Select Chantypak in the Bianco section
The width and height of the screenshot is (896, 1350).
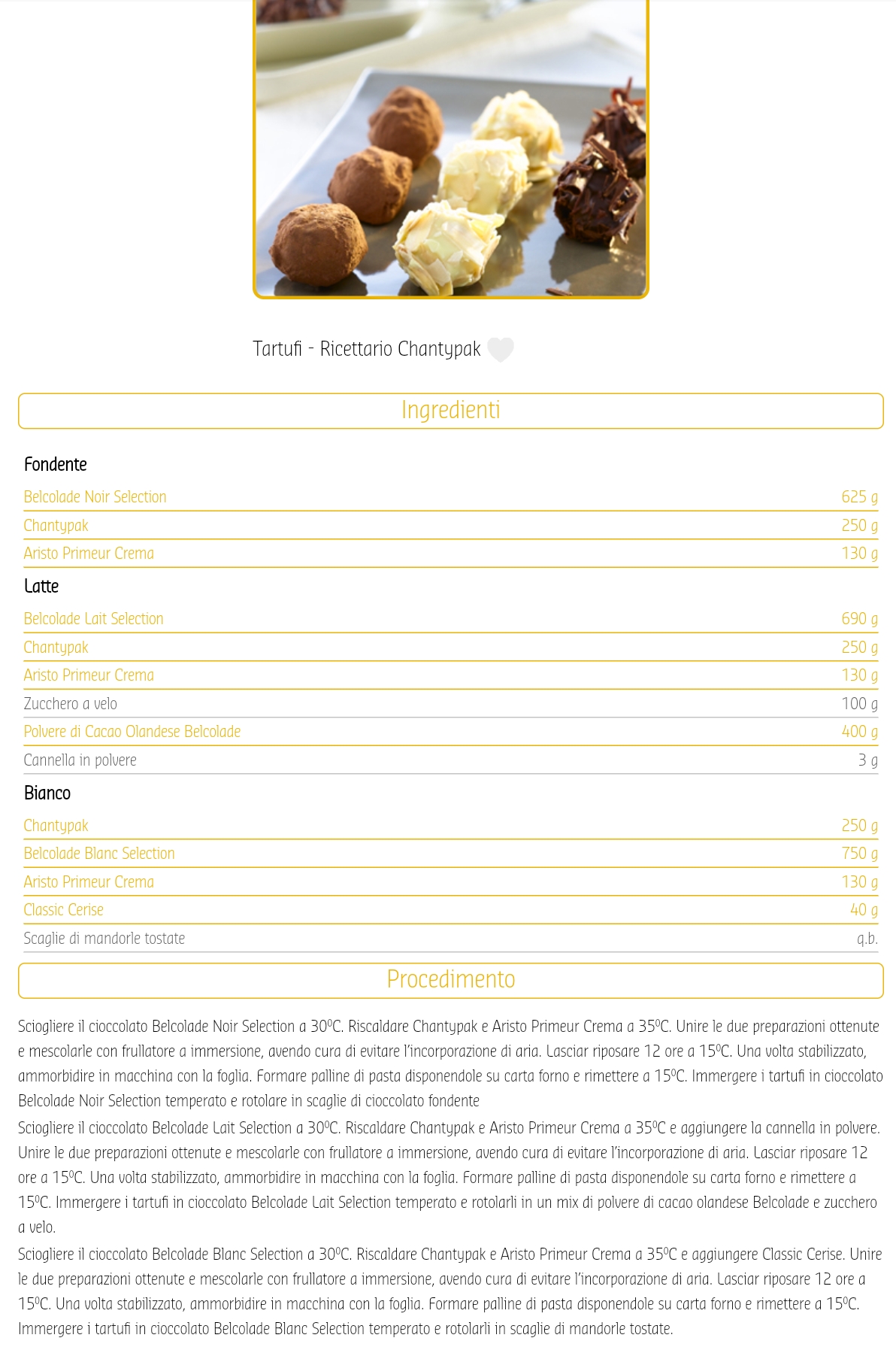[x=56, y=826]
